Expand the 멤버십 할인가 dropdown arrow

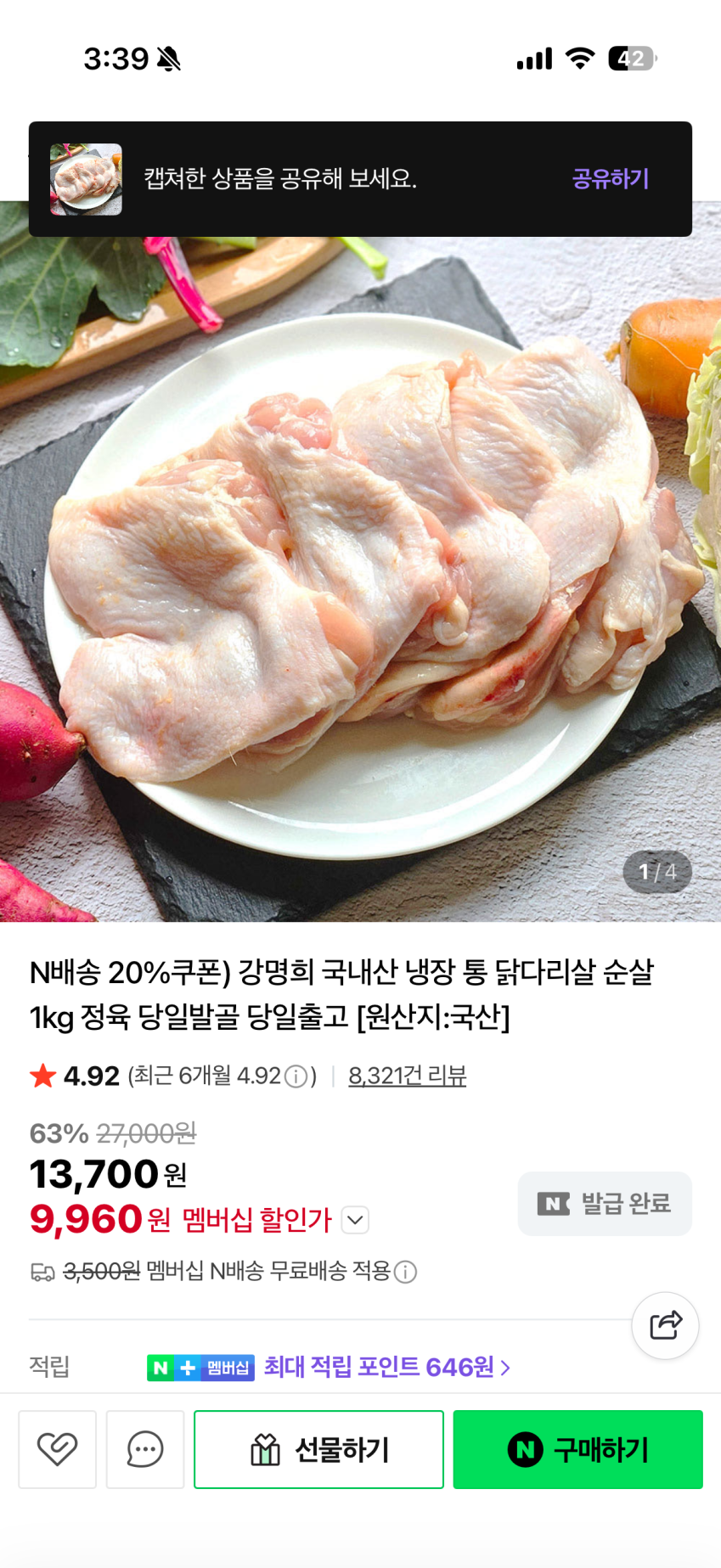pyautogui.click(x=355, y=1220)
